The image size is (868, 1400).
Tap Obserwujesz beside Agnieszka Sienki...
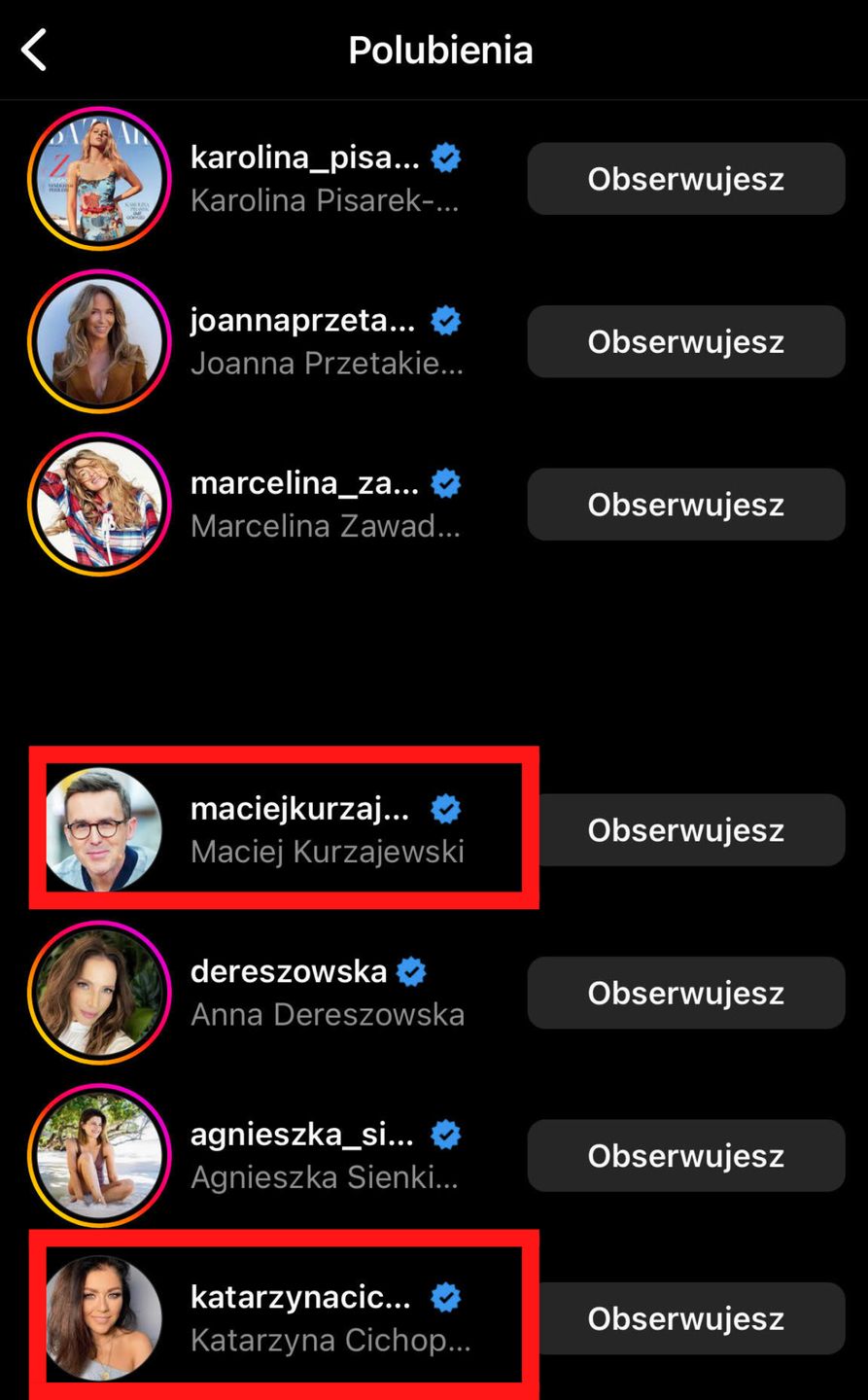tap(685, 1156)
